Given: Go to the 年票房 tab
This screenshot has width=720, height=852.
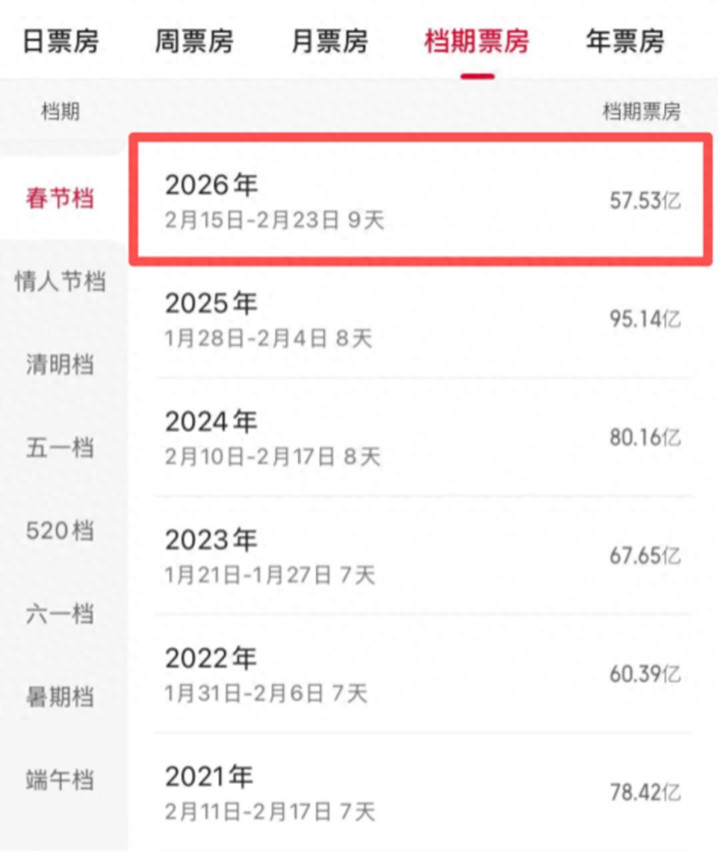Looking at the screenshot, I should pyautogui.click(x=624, y=41).
